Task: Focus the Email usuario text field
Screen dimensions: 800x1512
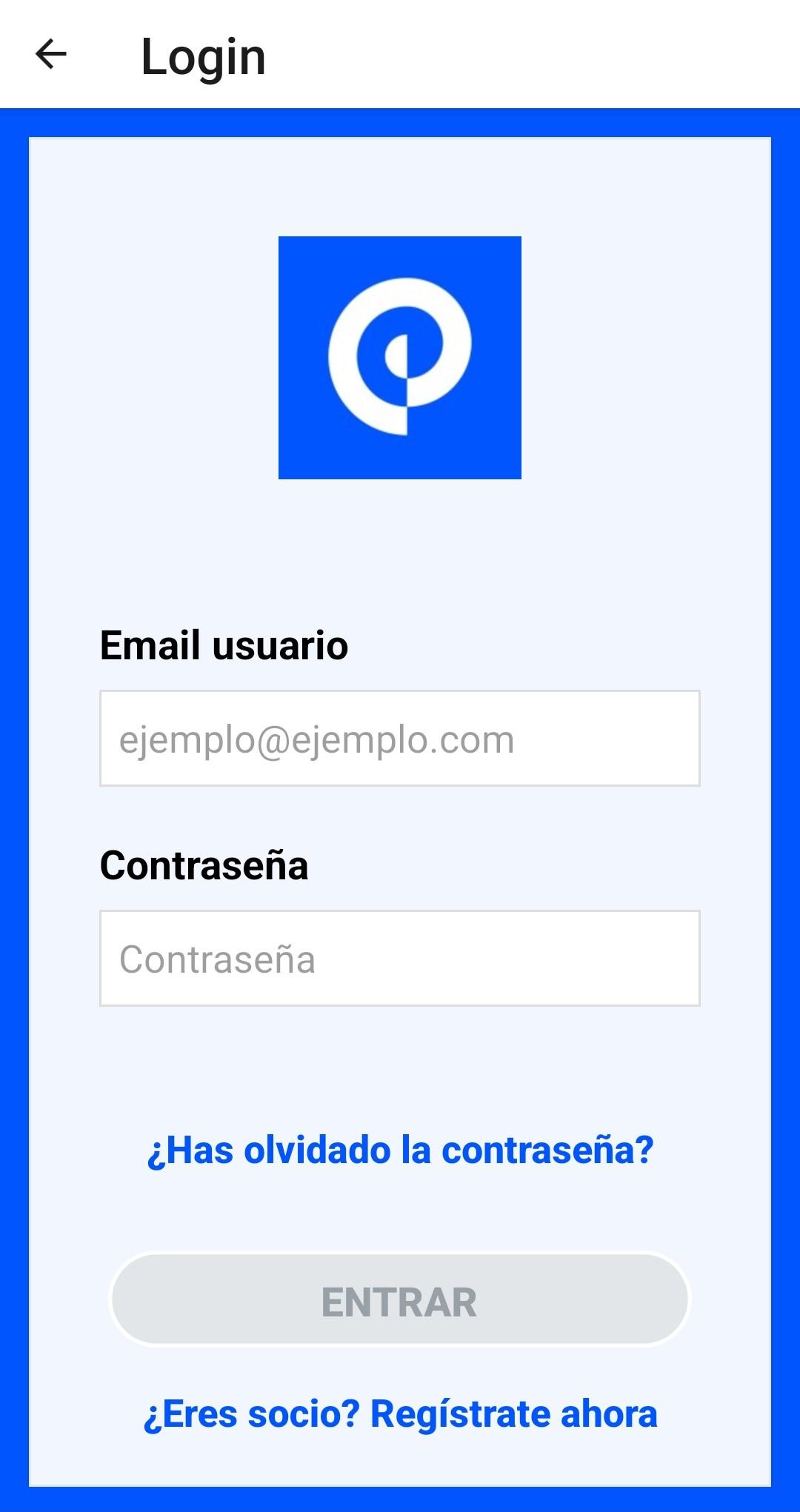Action: point(400,739)
